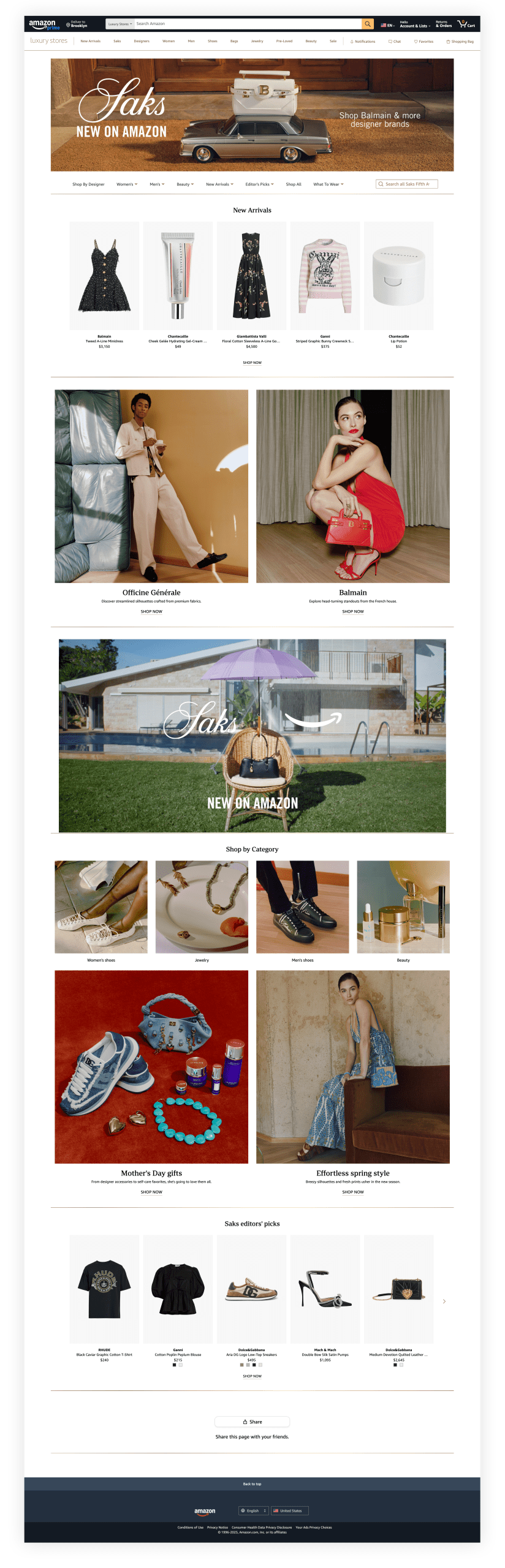Browse the Jewelry category
This screenshot has height=1568, width=505.
202,907
